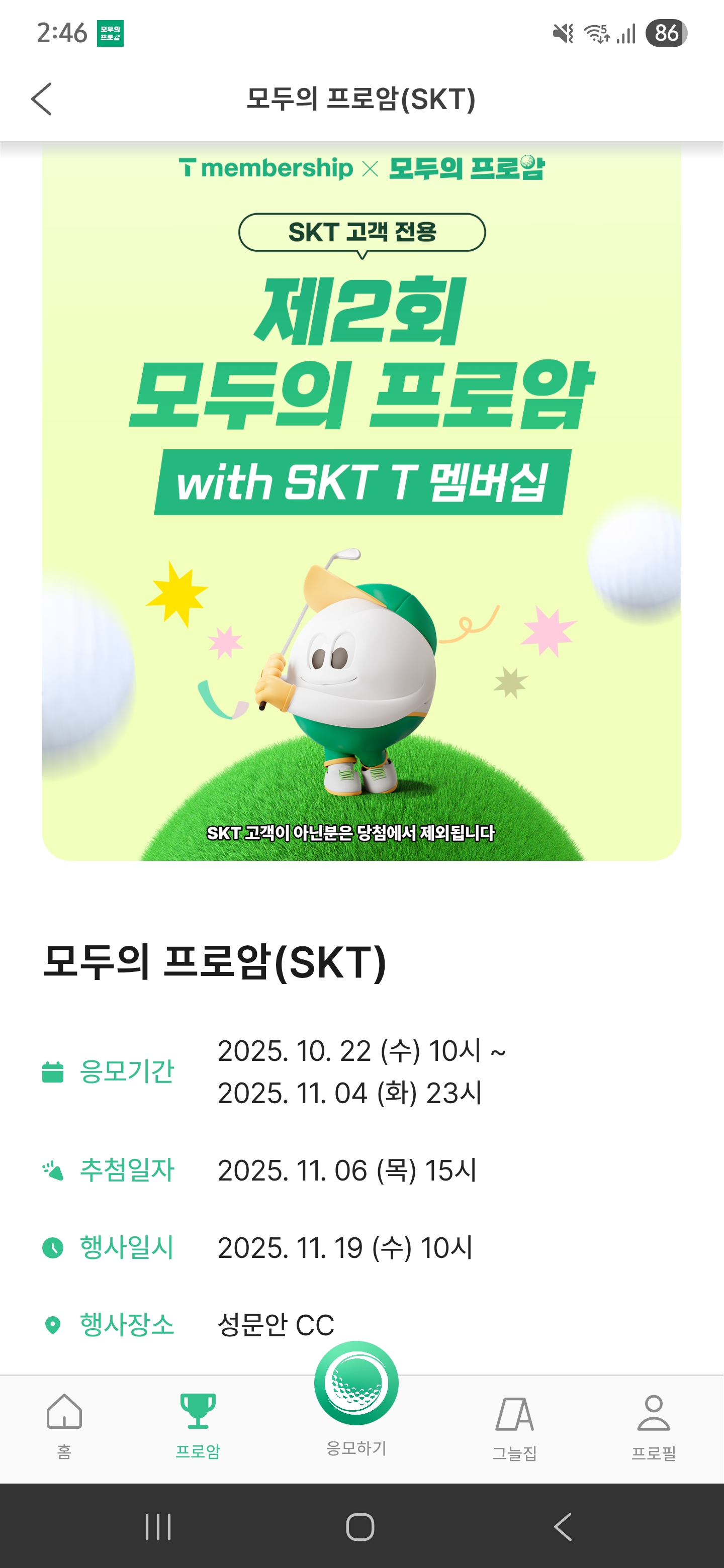Open recent apps from the navigation bar

[x=158, y=1527]
